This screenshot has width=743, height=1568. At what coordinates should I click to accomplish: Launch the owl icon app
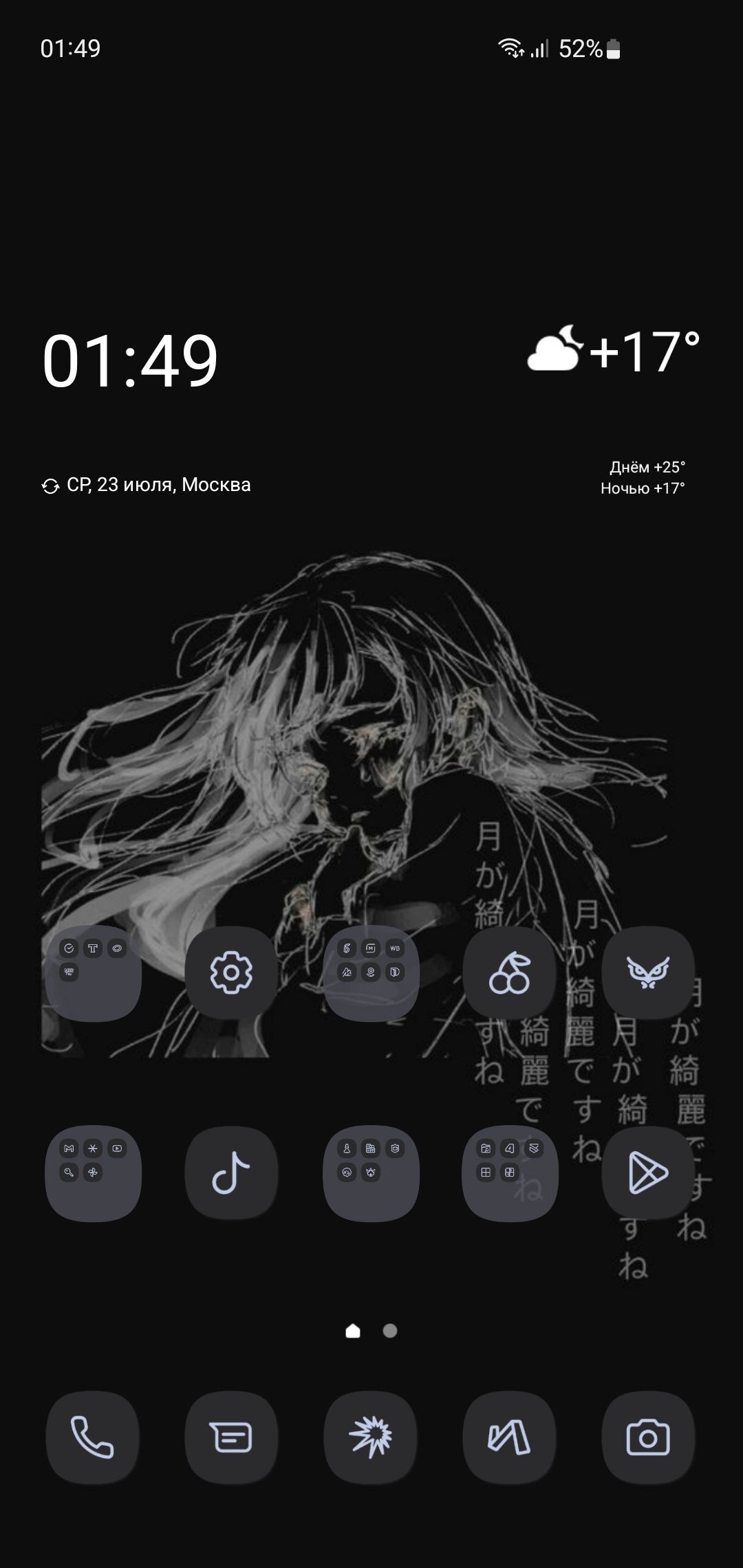coord(648,972)
